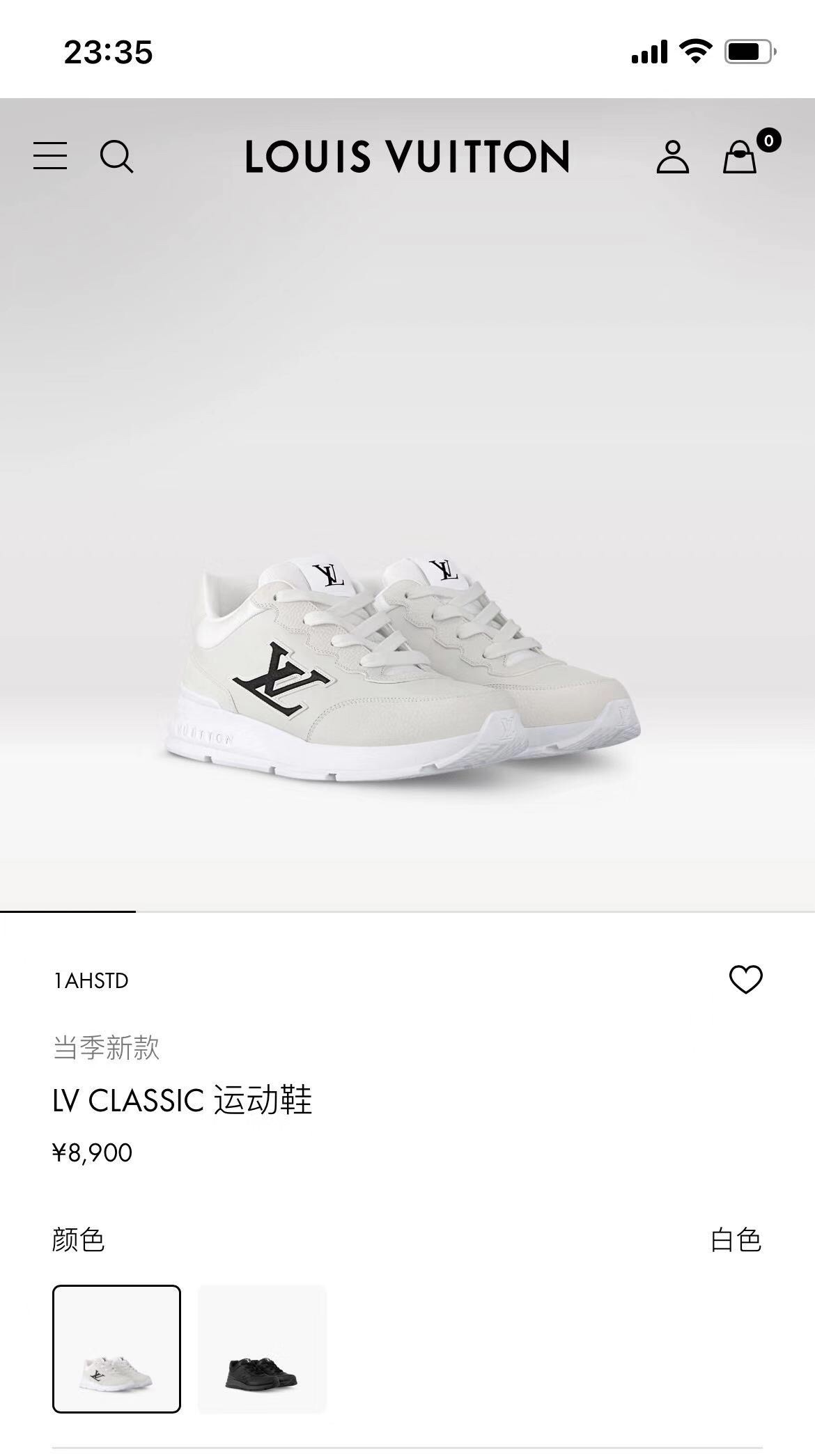View the sneaker product image

404,668
